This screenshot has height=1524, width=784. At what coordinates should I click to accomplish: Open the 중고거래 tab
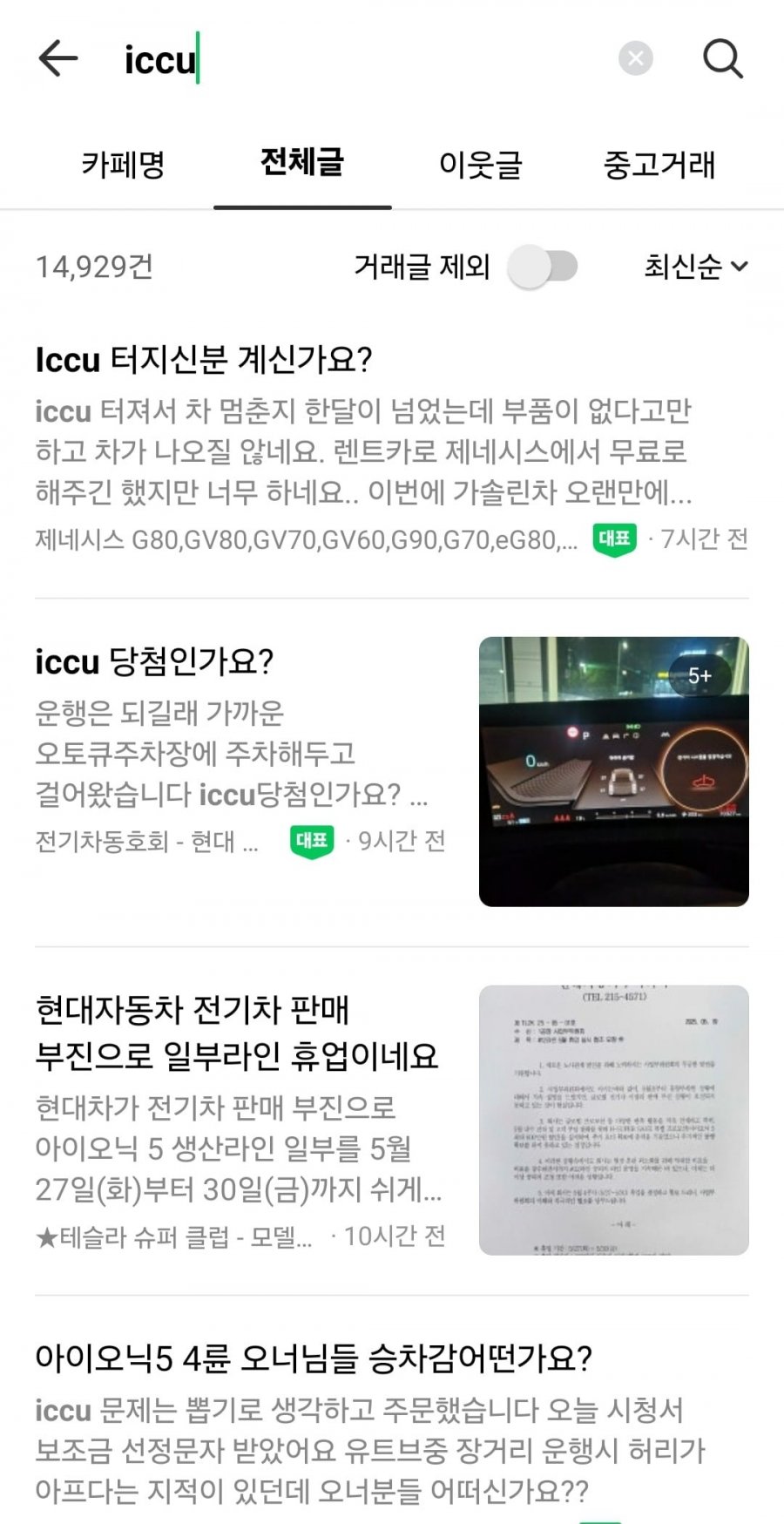pos(659,164)
